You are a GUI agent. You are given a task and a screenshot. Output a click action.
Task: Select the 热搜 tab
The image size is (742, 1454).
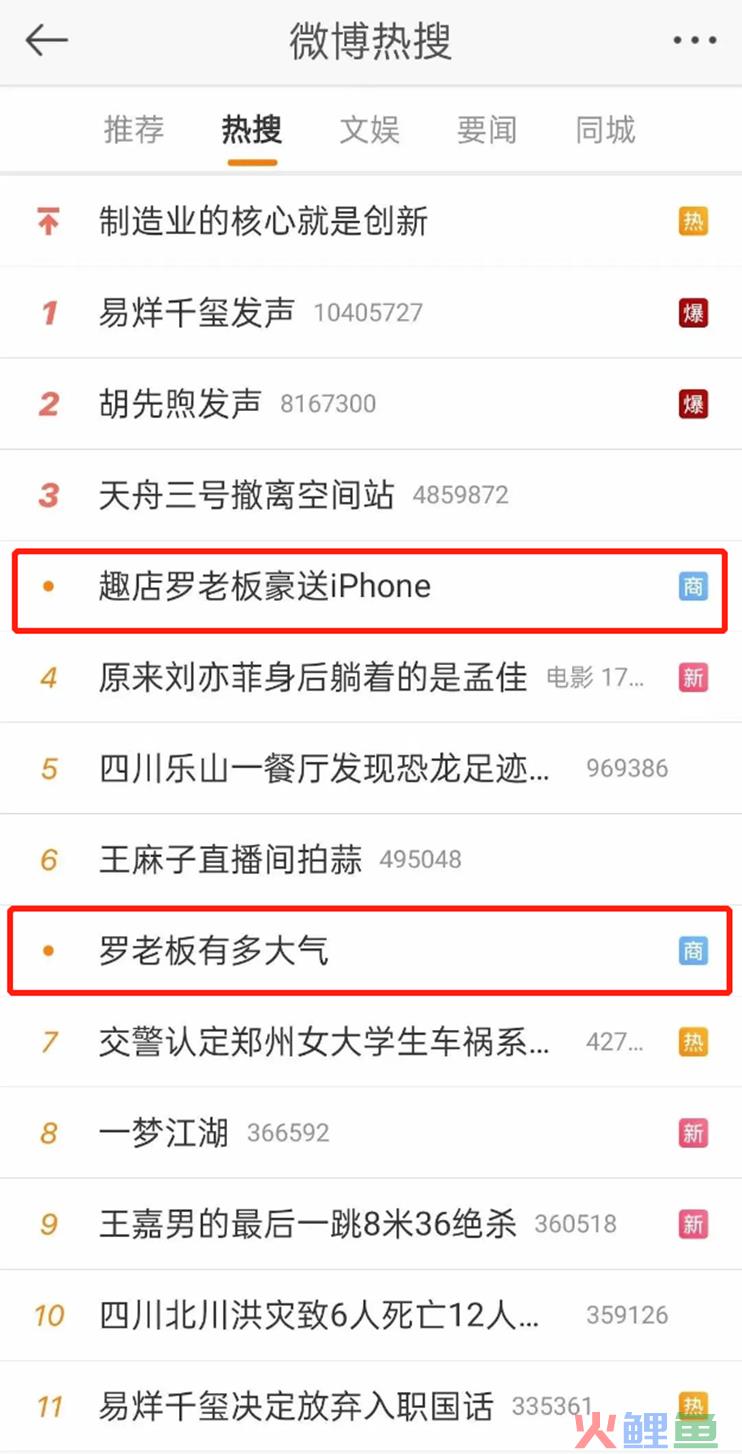point(251,130)
